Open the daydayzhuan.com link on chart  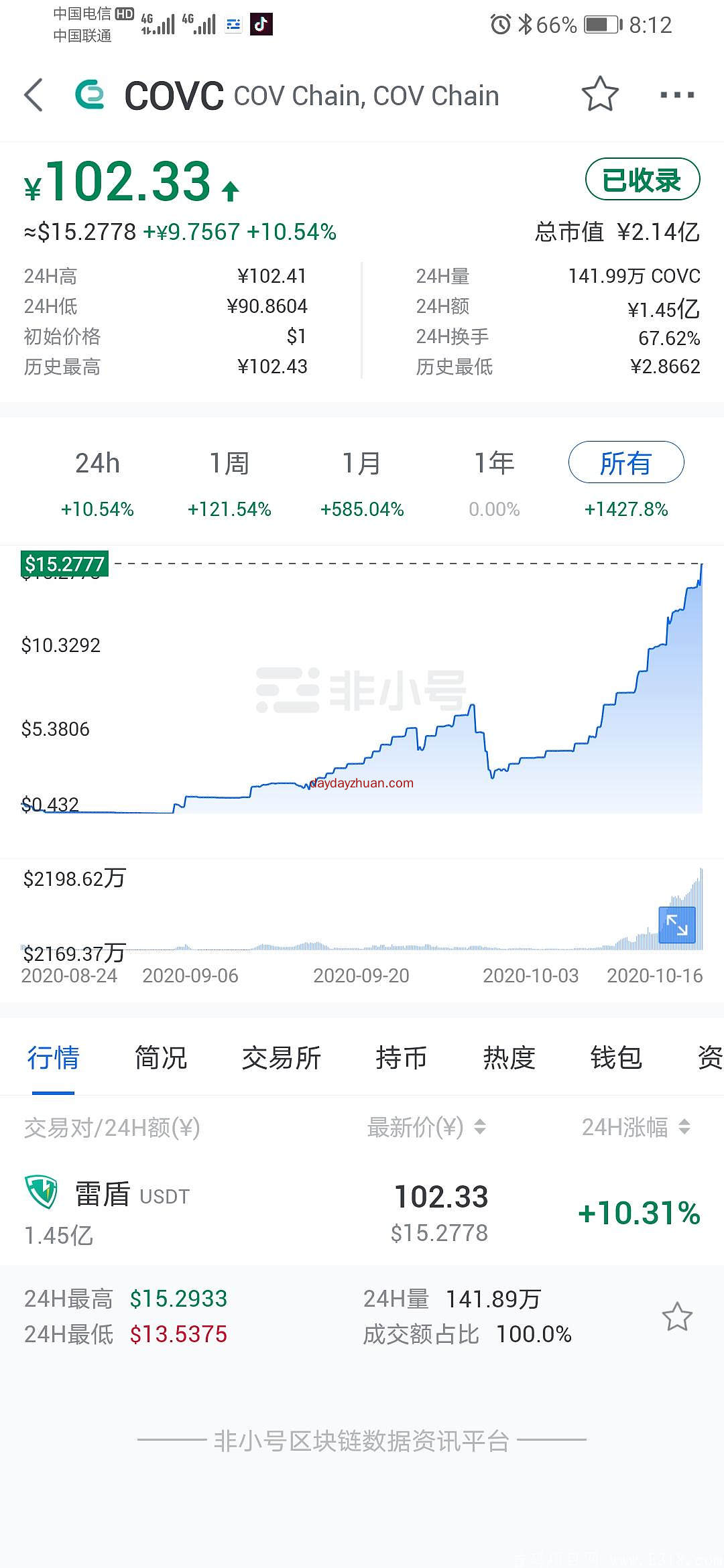(362, 783)
